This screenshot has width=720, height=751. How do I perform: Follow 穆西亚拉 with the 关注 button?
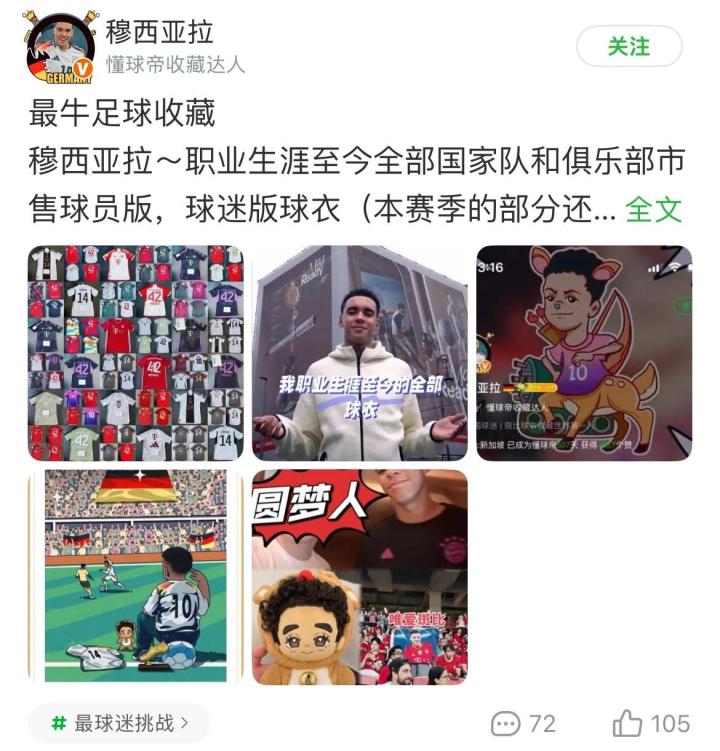pos(629,46)
